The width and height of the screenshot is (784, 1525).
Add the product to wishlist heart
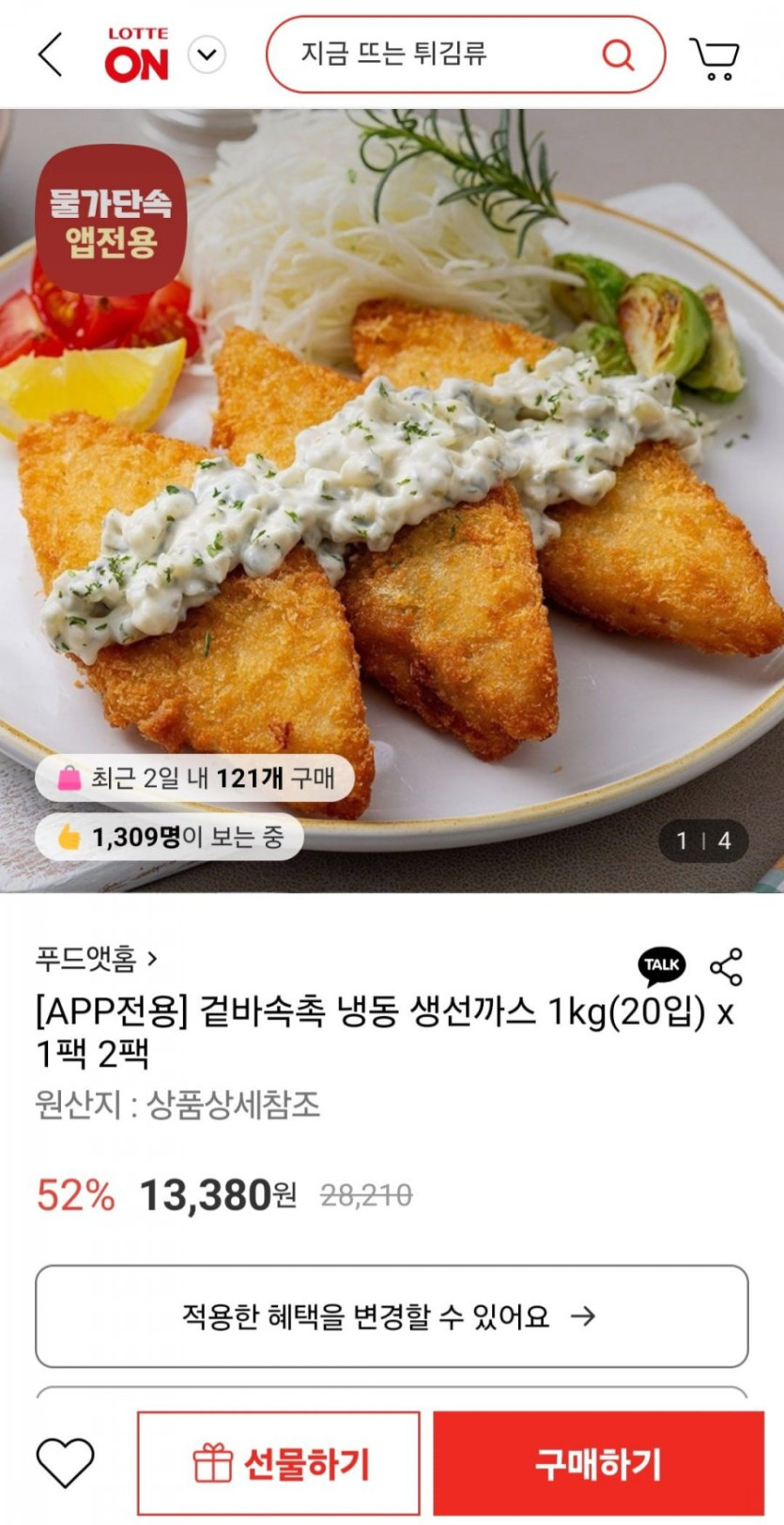(x=65, y=1462)
